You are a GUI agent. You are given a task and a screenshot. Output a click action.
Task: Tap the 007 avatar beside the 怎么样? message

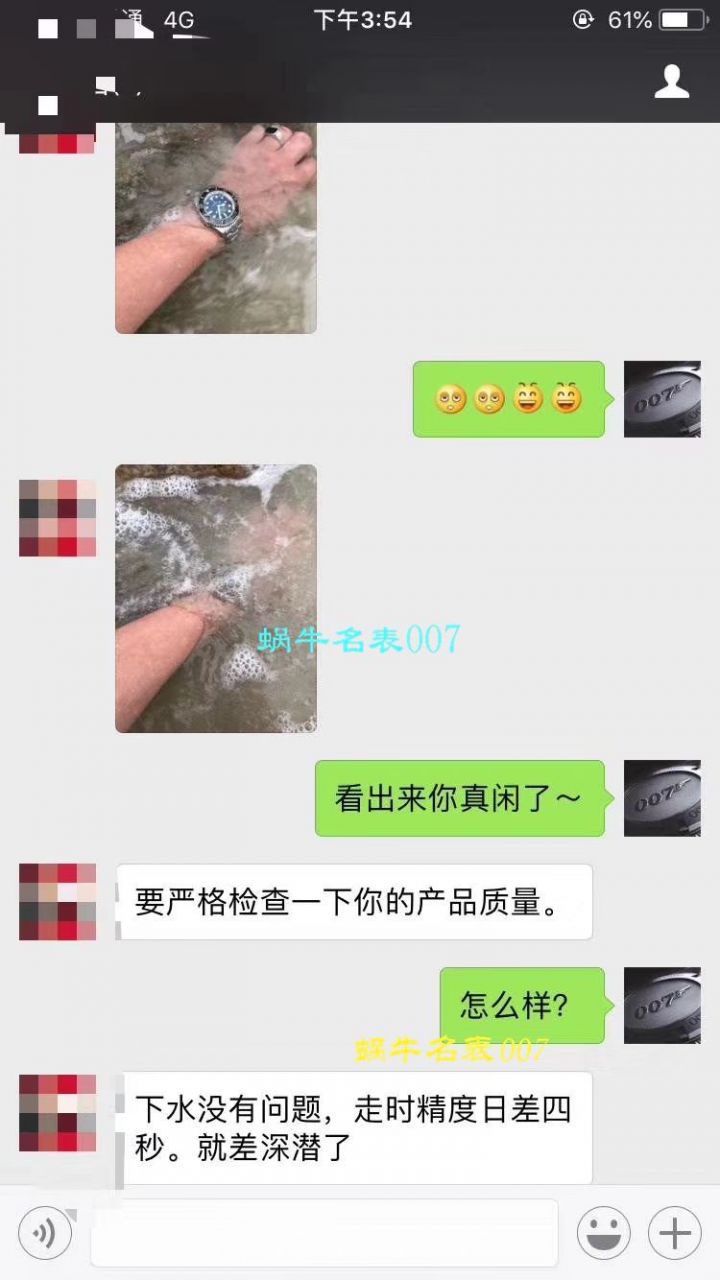tap(662, 1005)
